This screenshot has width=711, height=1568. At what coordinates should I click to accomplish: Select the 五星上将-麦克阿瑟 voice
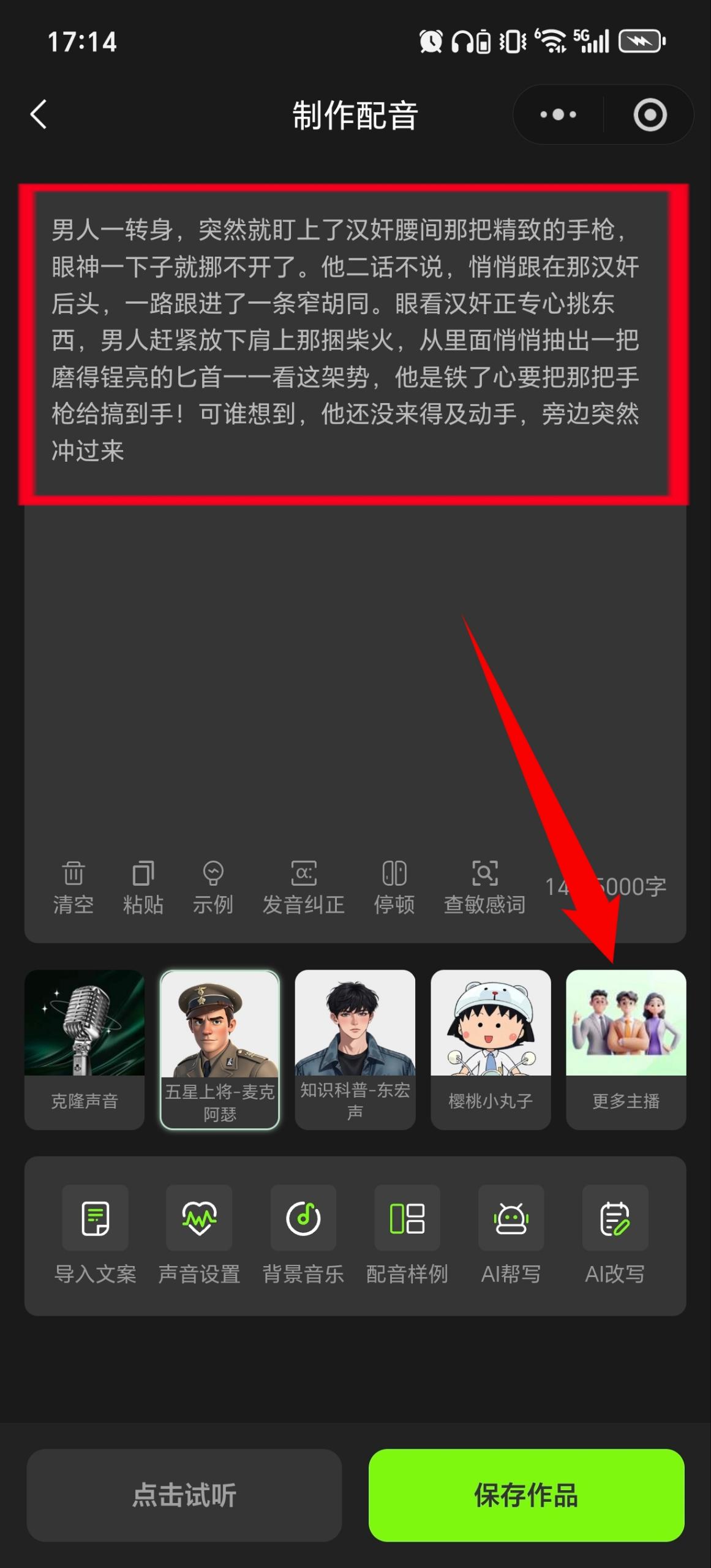pyautogui.click(x=220, y=1049)
